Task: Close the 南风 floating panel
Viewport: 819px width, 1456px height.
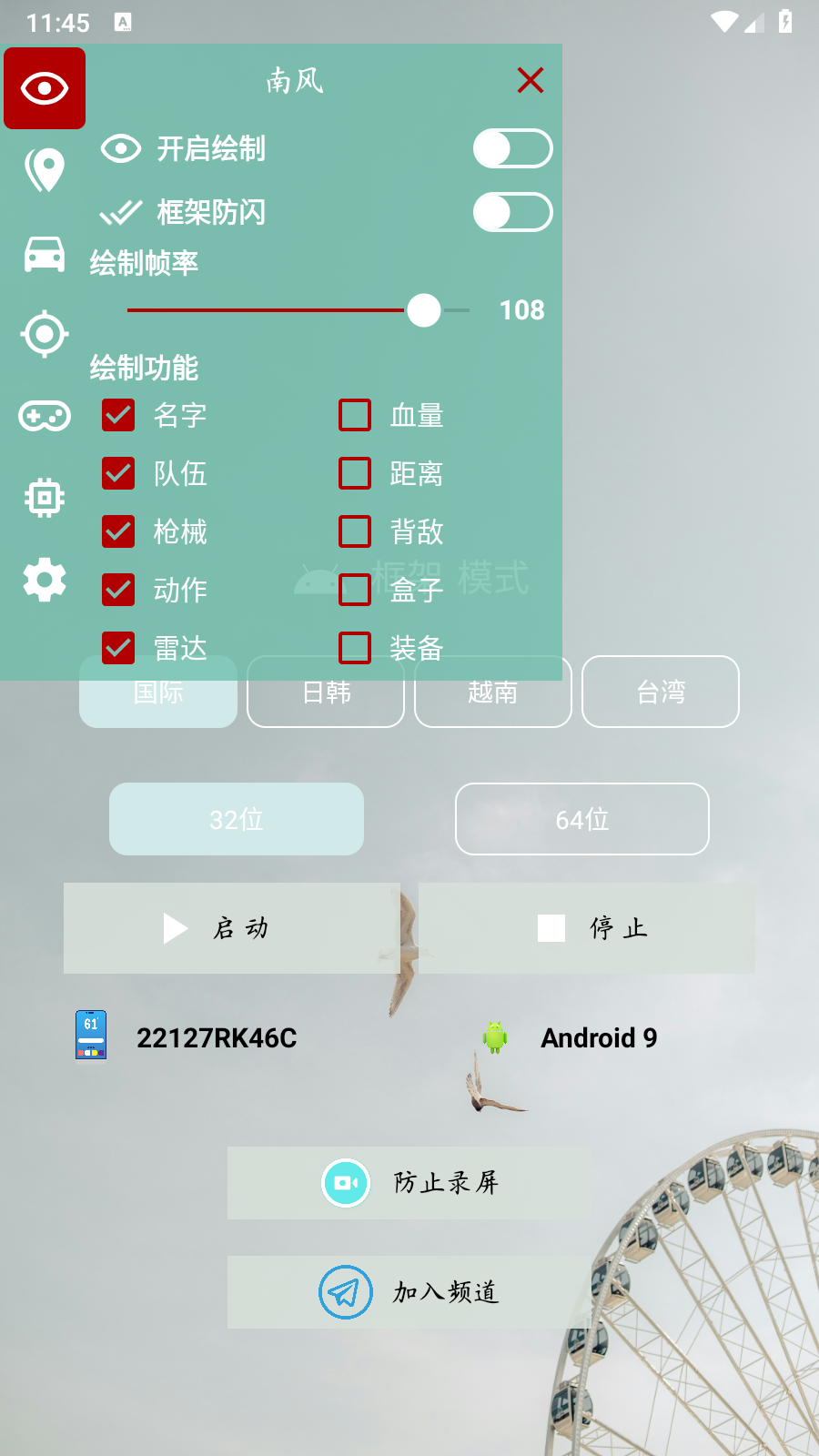Action: [531, 80]
